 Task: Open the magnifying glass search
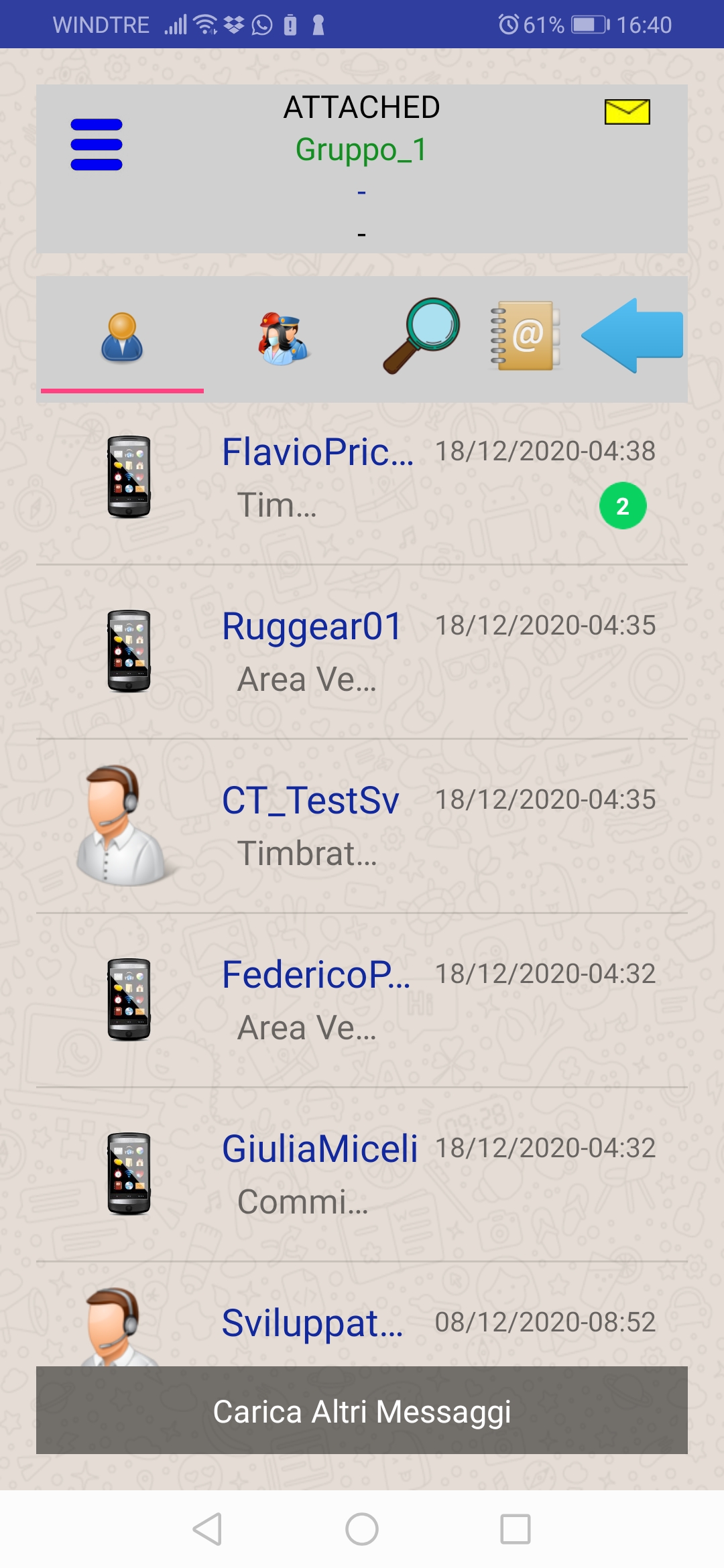tap(421, 336)
